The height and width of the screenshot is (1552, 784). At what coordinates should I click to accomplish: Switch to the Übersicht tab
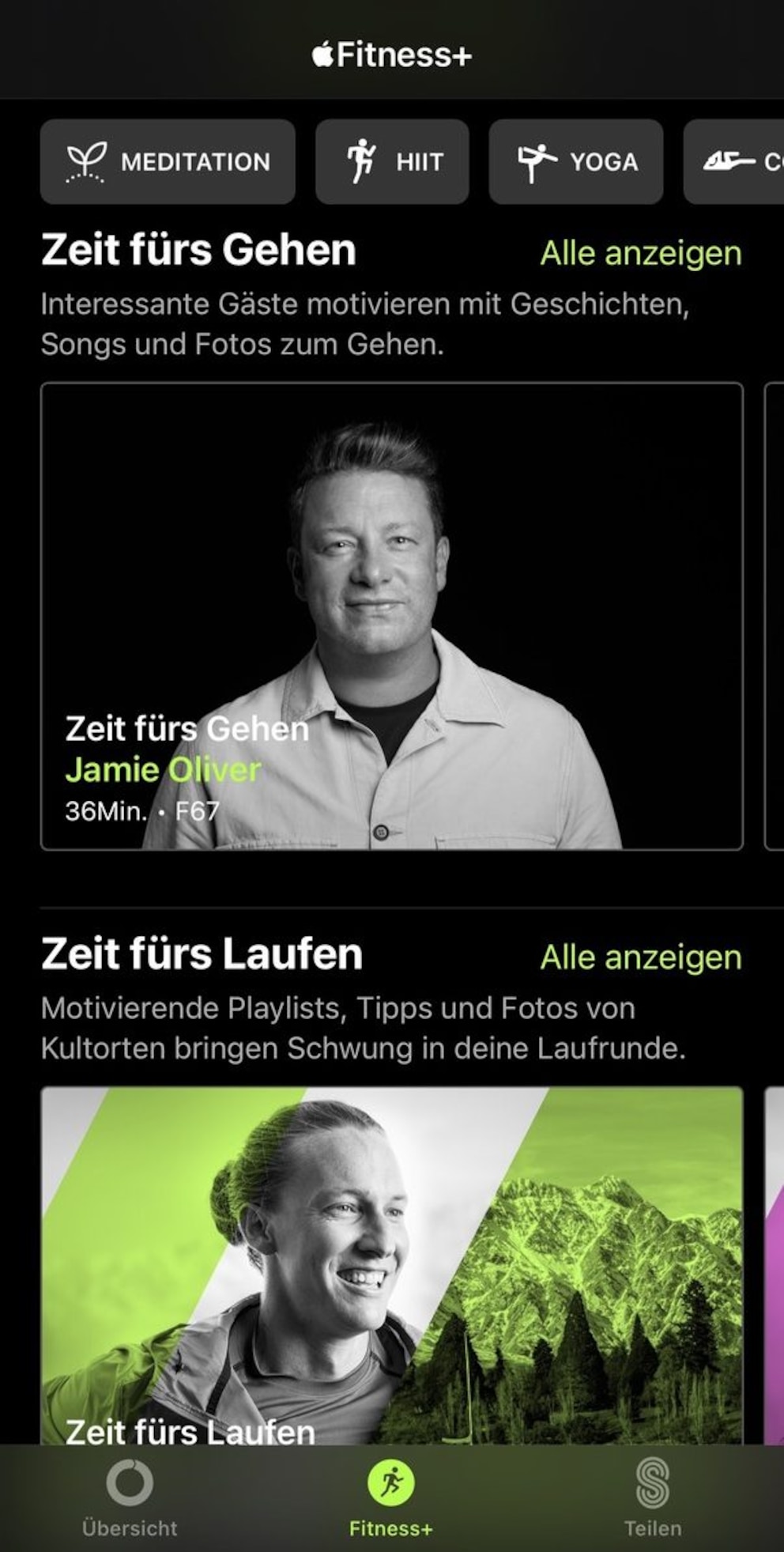[x=130, y=1498]
